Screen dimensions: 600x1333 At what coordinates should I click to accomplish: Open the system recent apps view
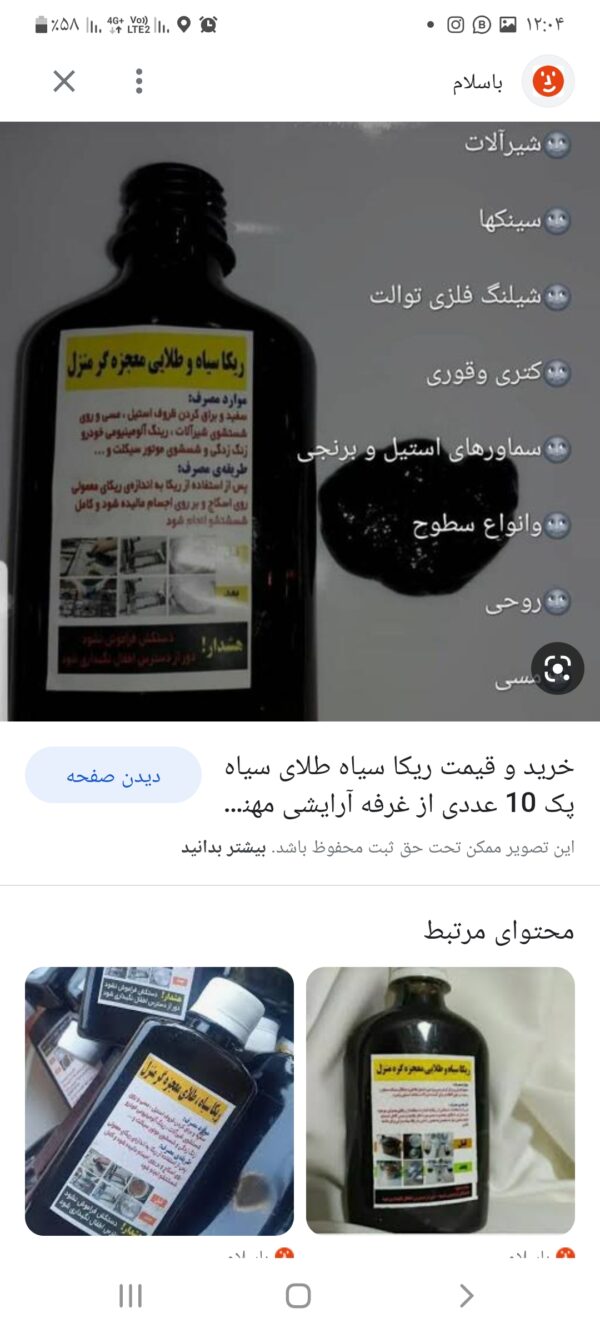(x=130, y=1296)
